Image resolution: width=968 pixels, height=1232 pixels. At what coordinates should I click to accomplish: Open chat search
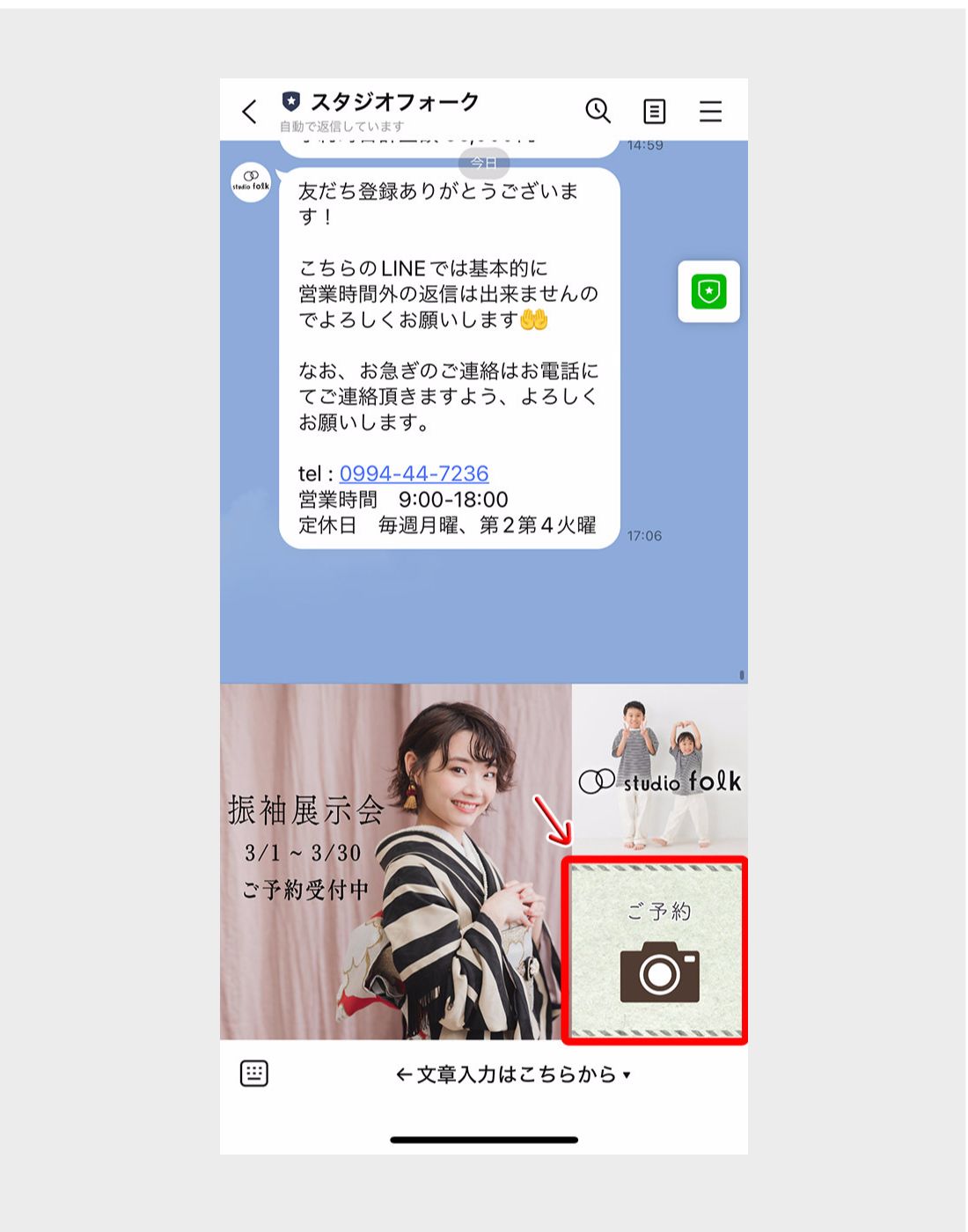pos(598,111)
